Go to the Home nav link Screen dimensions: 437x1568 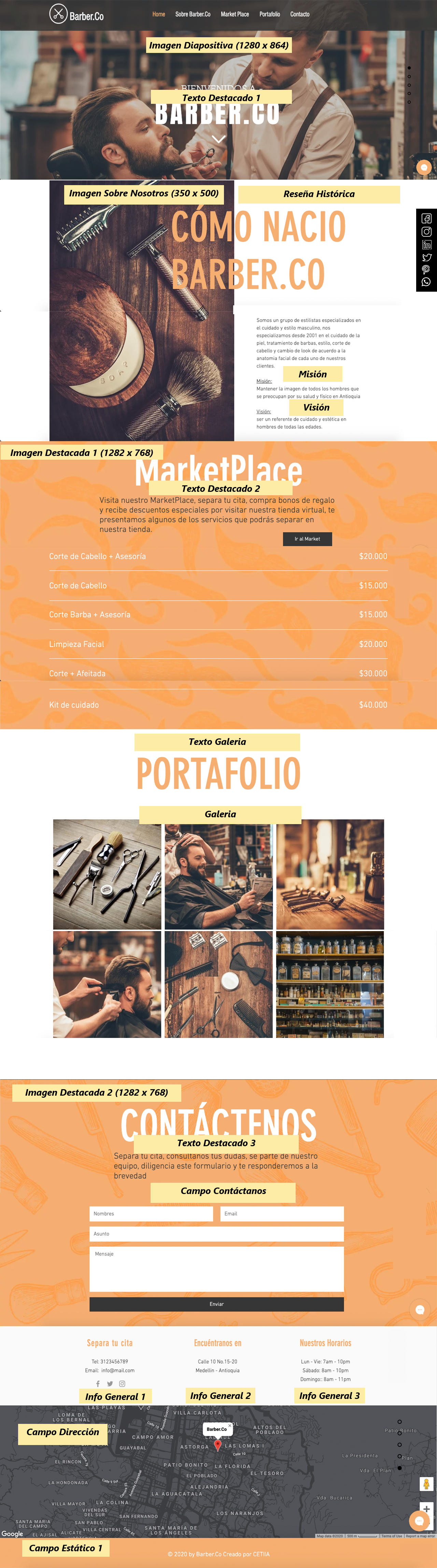158,14
